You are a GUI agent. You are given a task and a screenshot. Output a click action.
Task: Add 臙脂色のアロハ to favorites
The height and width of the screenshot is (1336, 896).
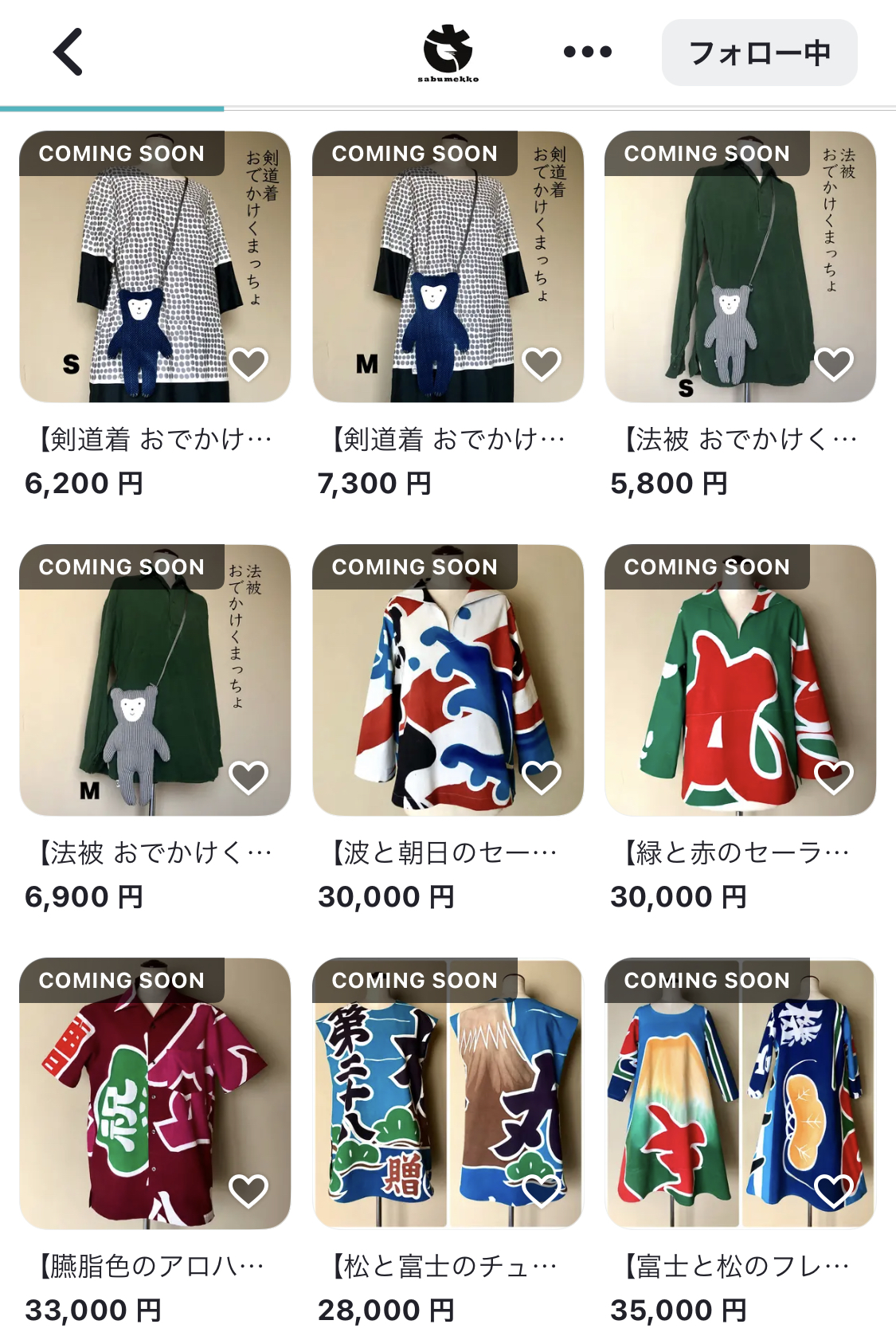pyautogui.click(x=248, y=1191)
